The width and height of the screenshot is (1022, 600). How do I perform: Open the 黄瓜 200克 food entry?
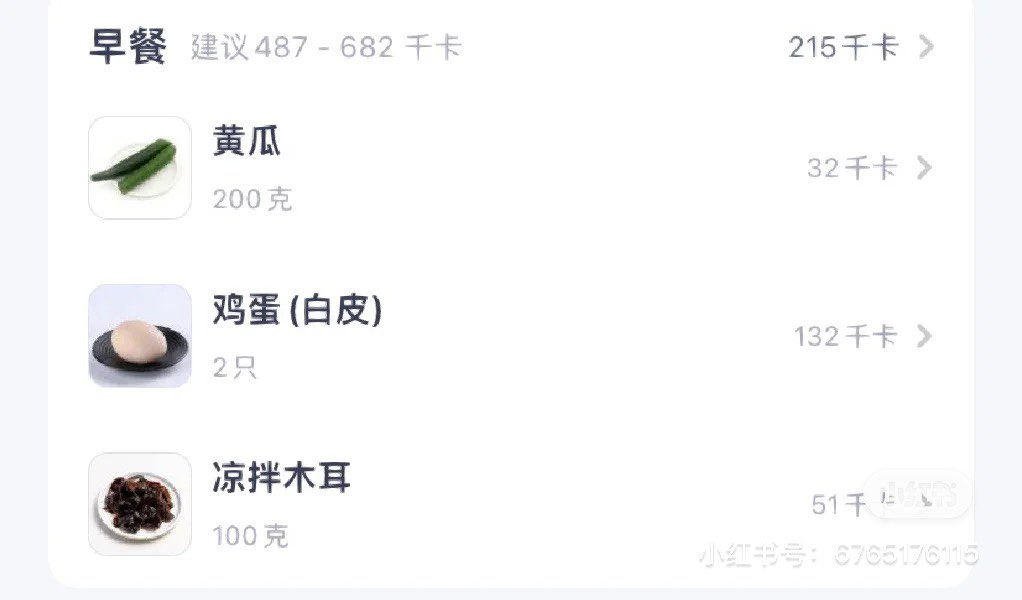coord(510,168)
